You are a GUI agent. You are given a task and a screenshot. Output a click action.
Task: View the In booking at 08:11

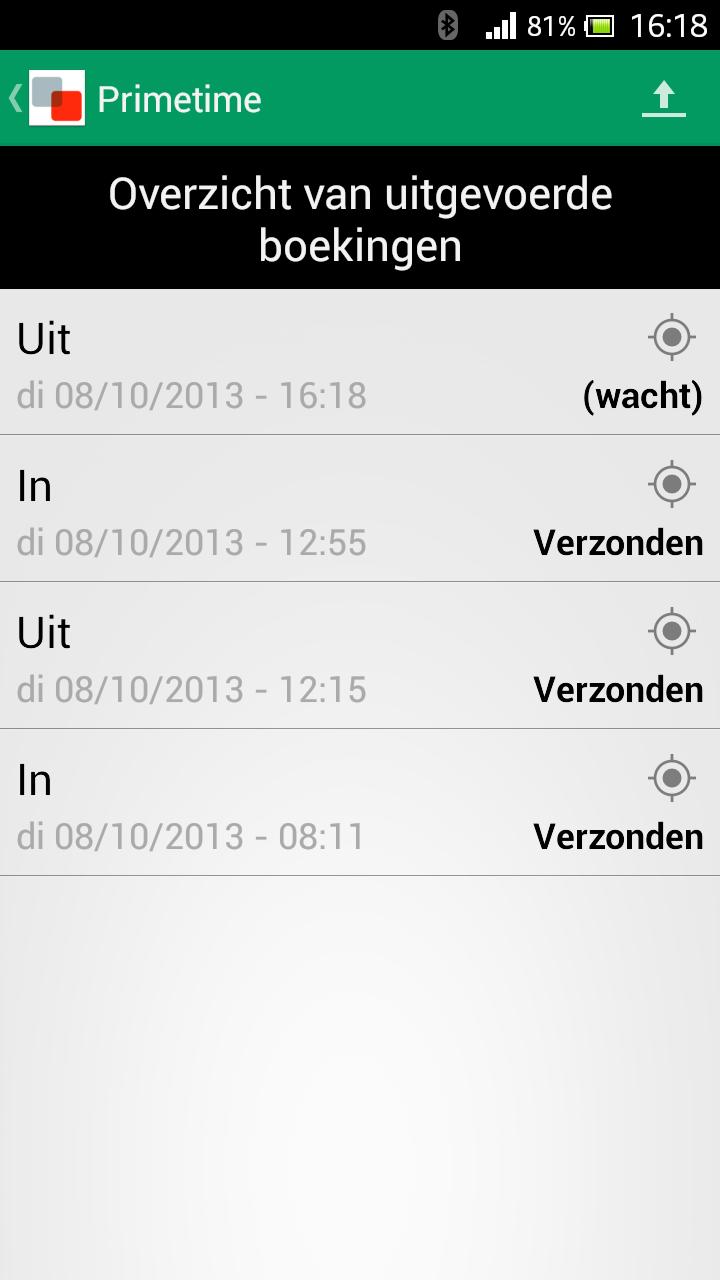pyautogui.click(x=360, y=803)
